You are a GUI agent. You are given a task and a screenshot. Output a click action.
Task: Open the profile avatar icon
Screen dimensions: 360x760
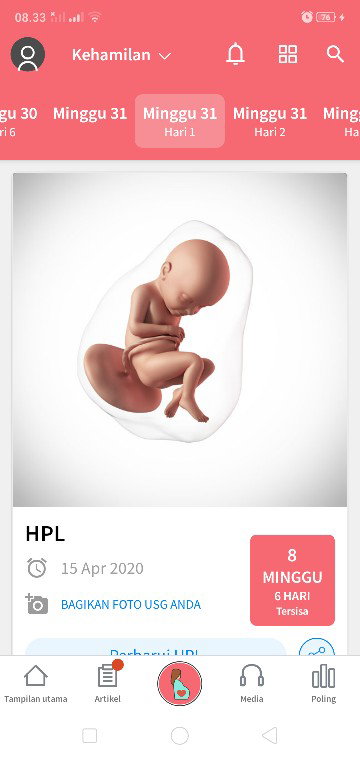[x=28, y=54]
